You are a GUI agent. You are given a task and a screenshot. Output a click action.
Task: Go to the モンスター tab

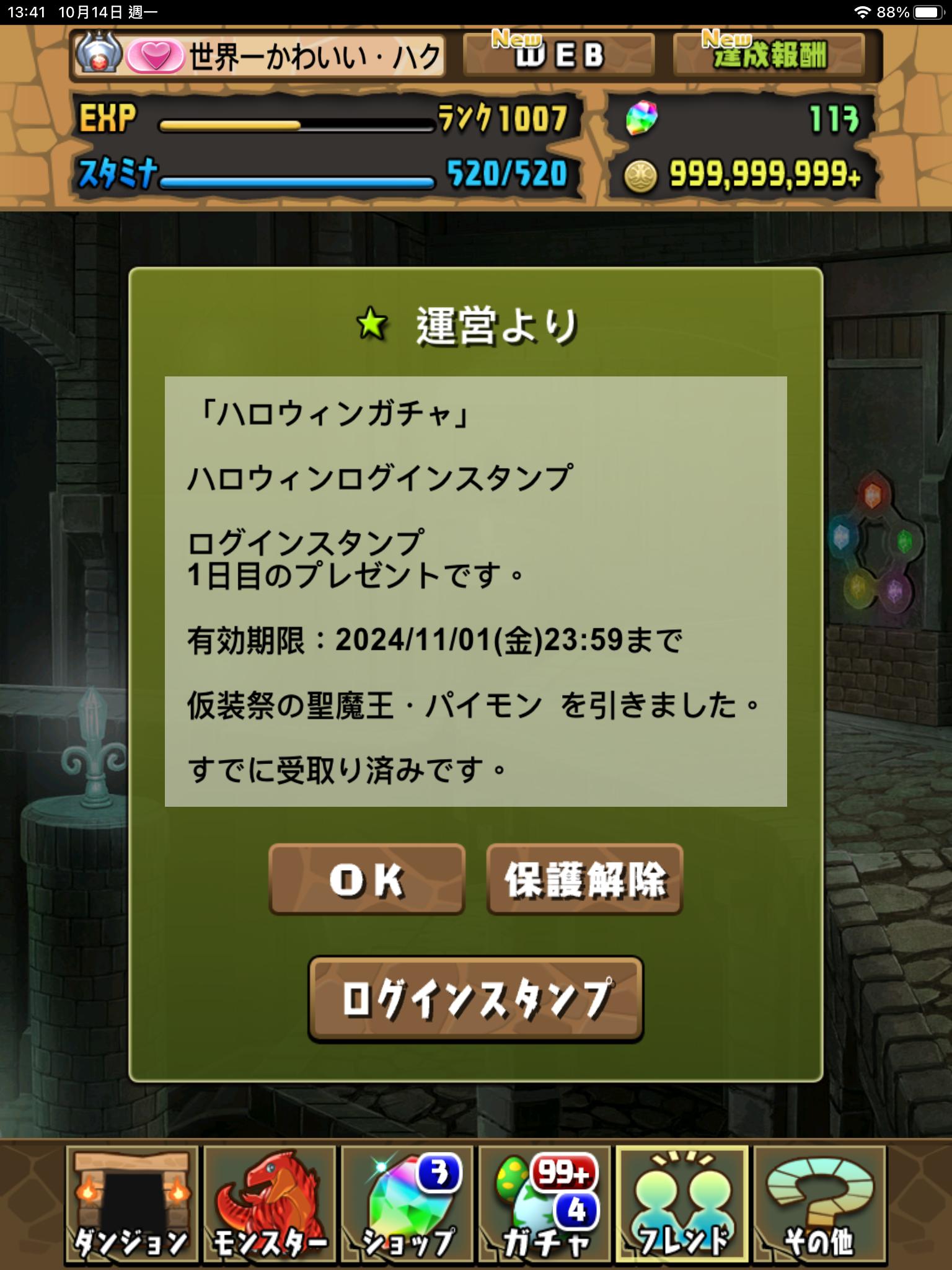(x=270, y=1204)
